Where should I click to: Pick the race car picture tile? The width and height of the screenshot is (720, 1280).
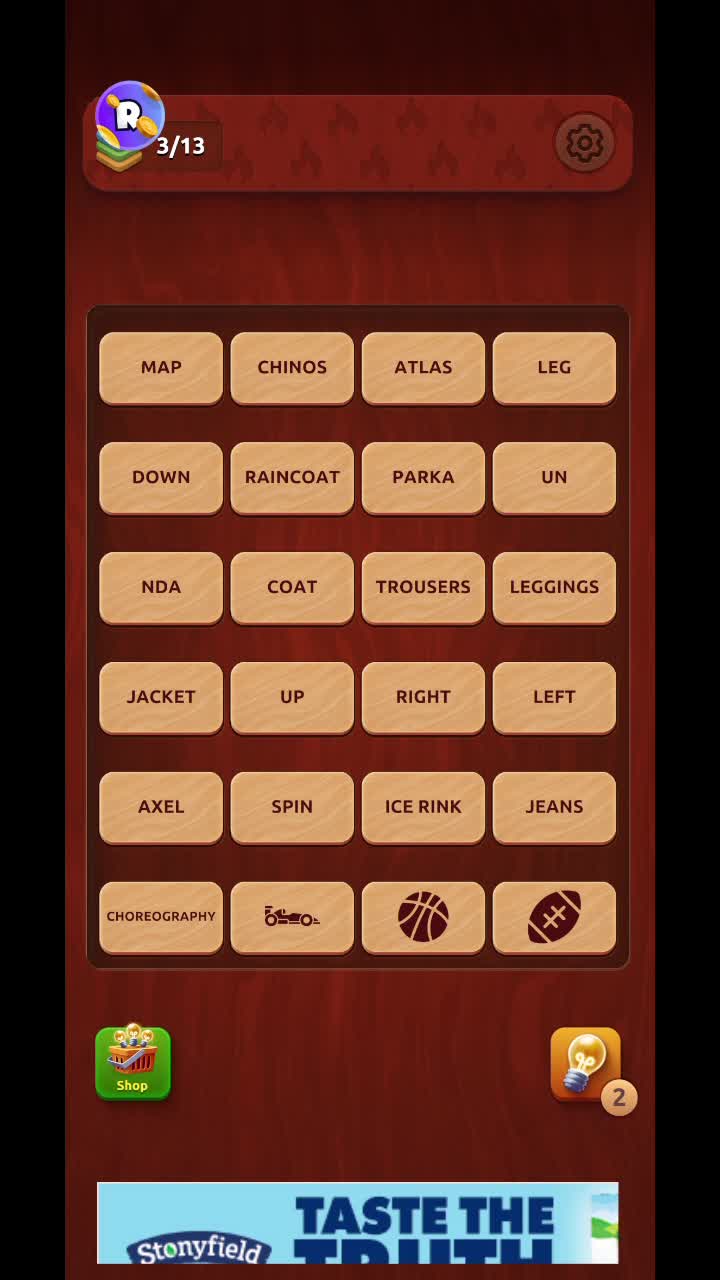click(292, 918)
